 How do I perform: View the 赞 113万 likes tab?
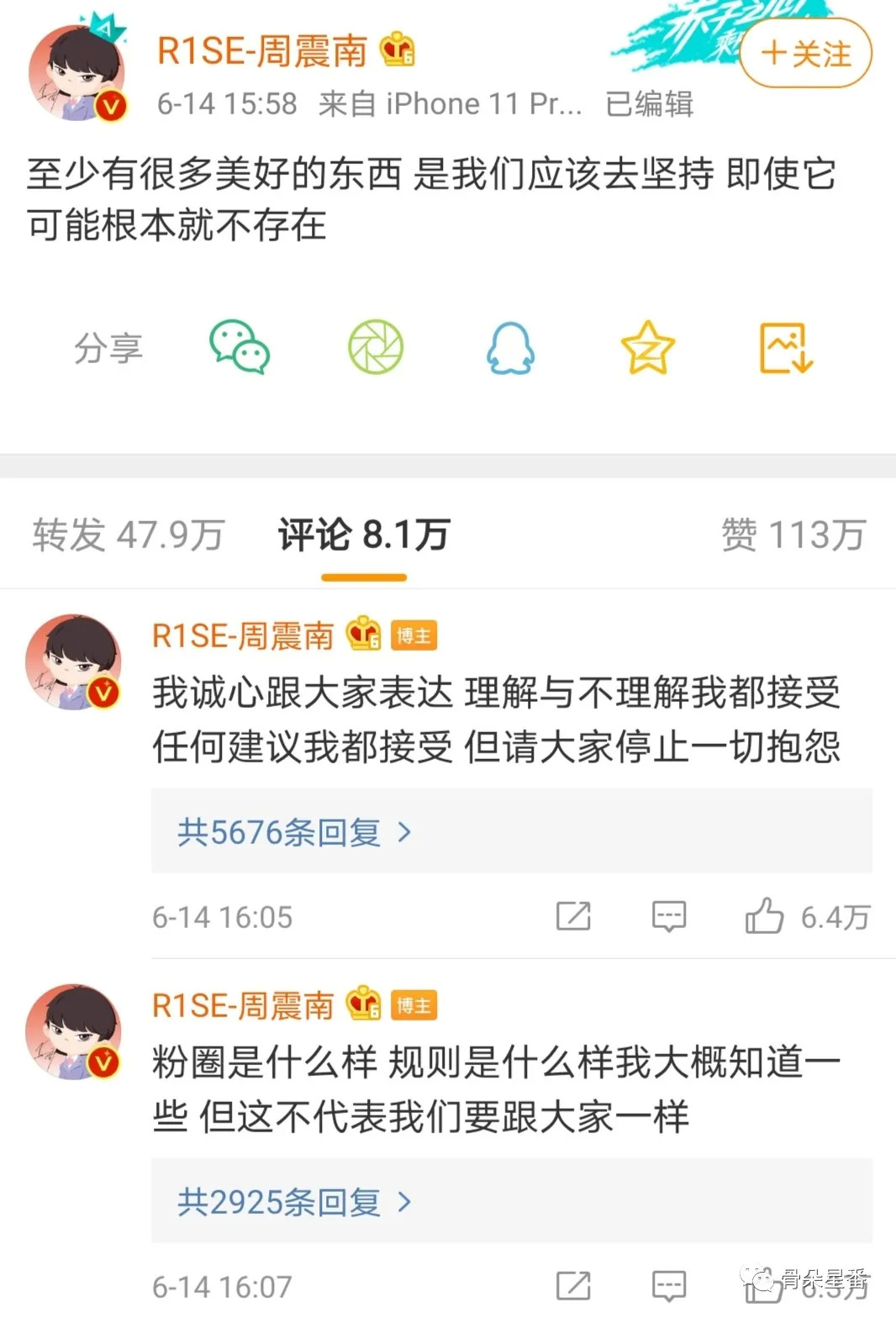[x=793, y=535]
